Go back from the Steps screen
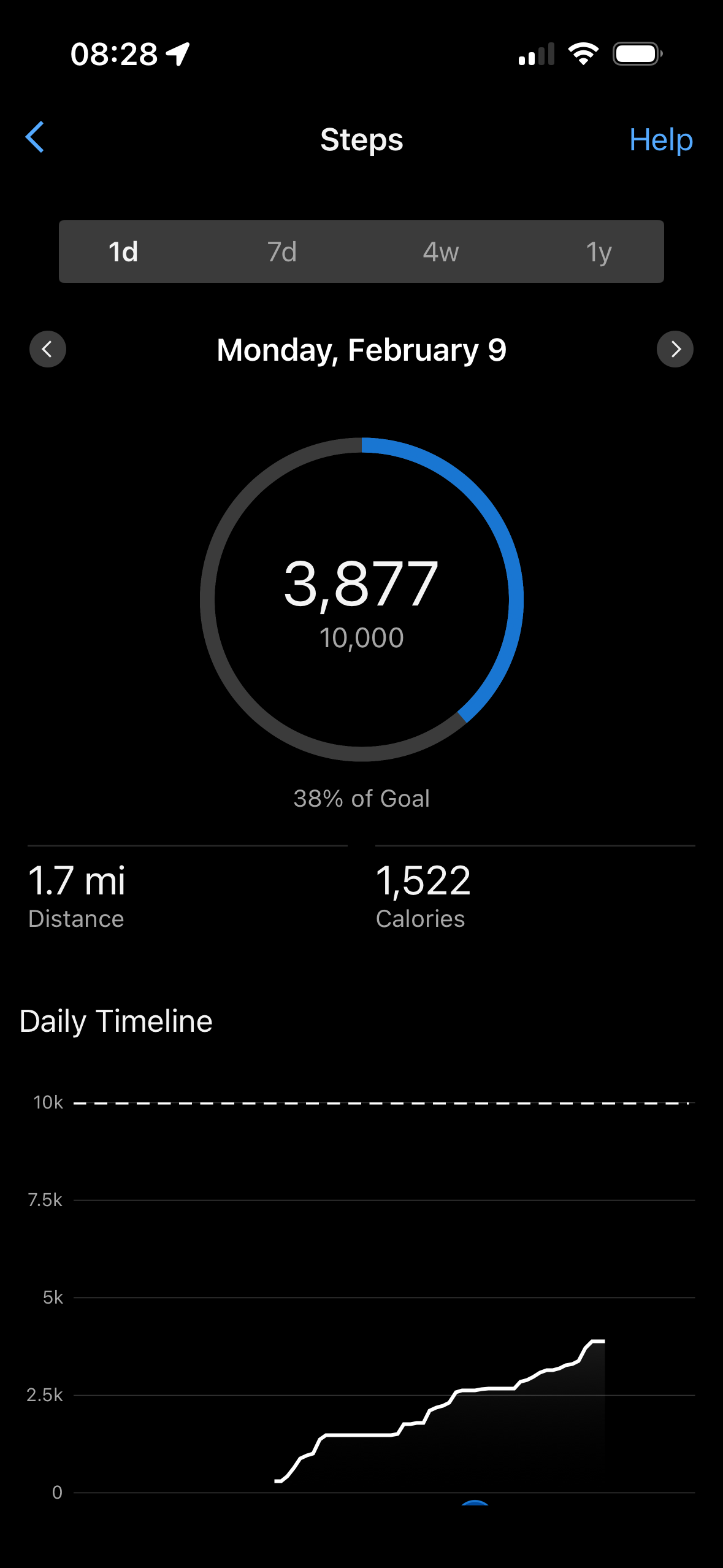 click(35, 137)
